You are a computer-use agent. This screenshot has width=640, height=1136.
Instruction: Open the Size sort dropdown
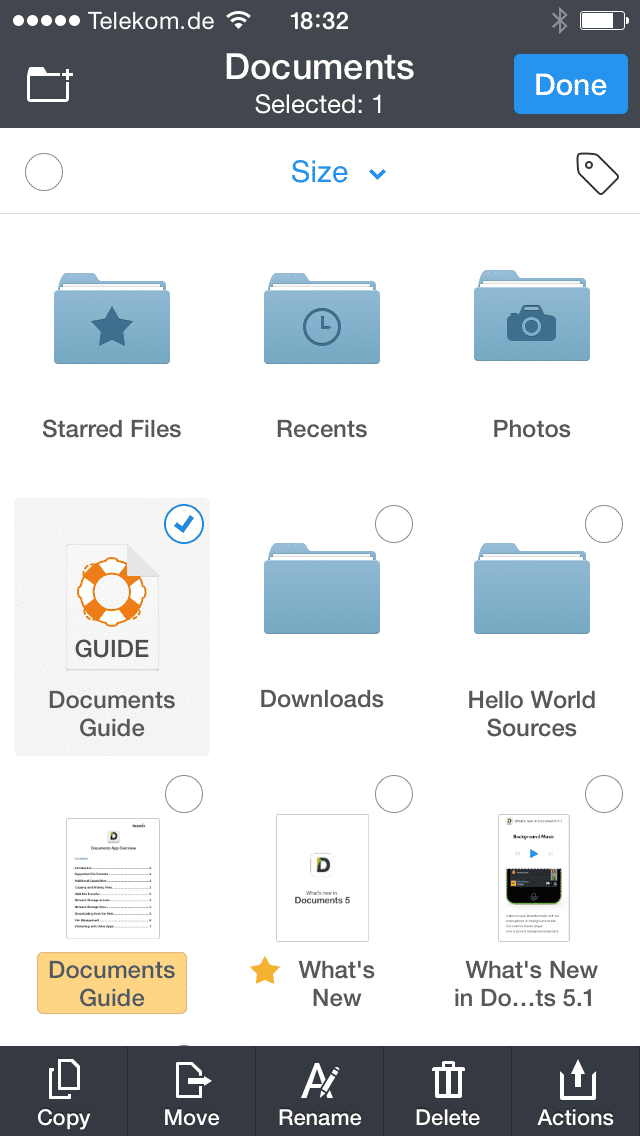tap(338, 173)
